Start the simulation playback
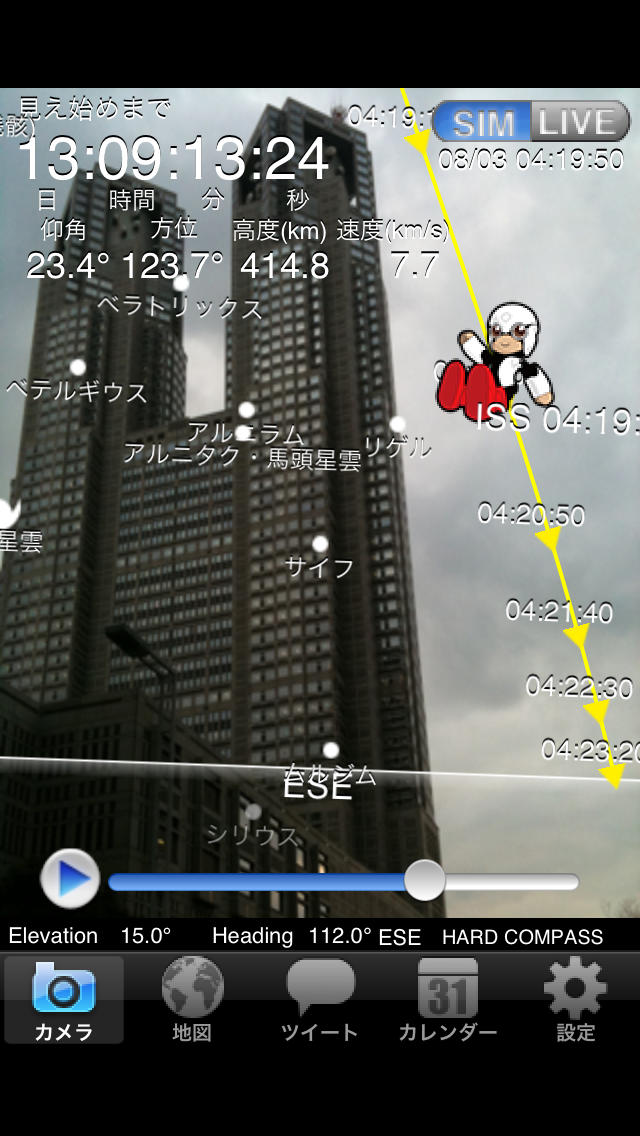 (x=70, y=879)
